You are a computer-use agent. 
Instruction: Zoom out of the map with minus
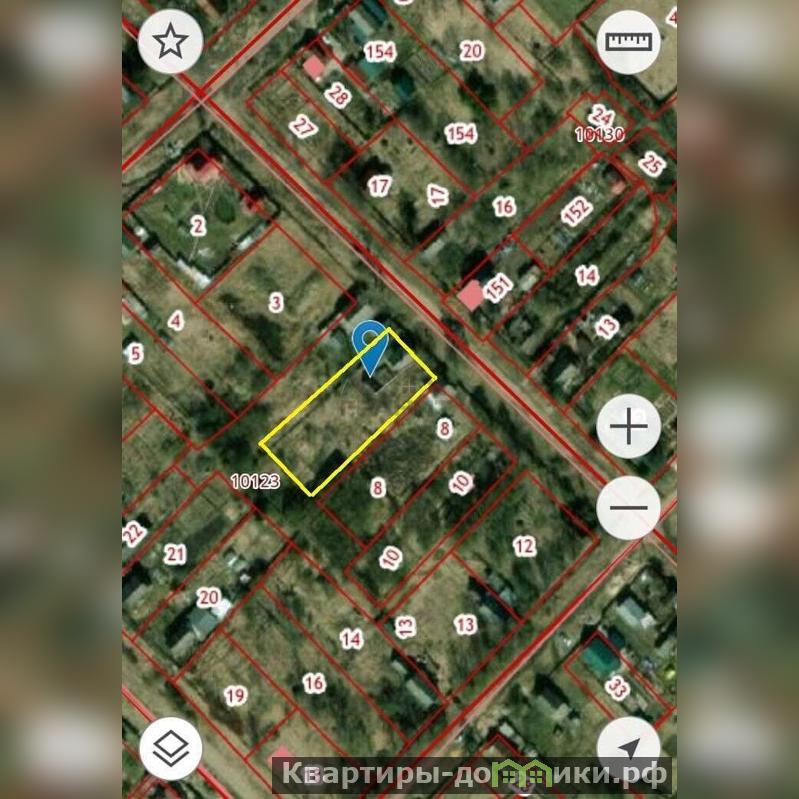tap(628, 507)
